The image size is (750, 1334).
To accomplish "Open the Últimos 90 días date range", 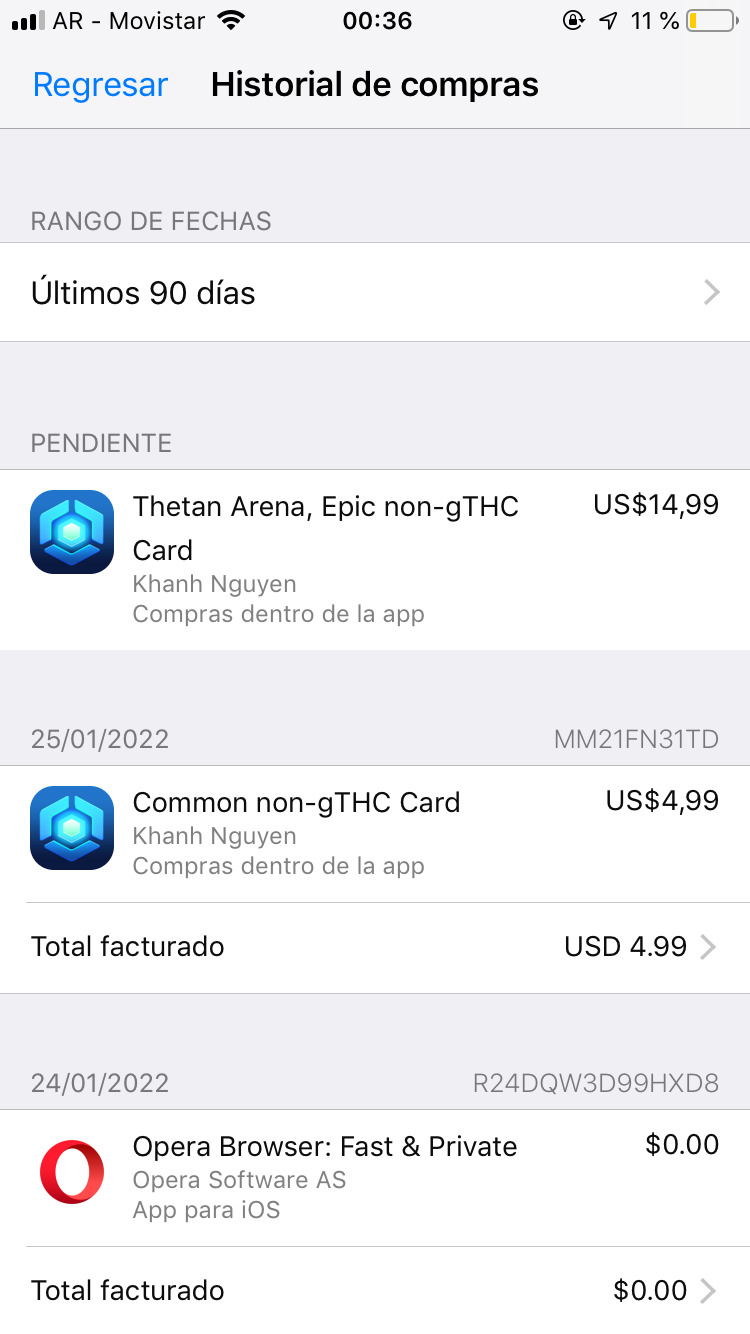I will (x=375, y=293).
